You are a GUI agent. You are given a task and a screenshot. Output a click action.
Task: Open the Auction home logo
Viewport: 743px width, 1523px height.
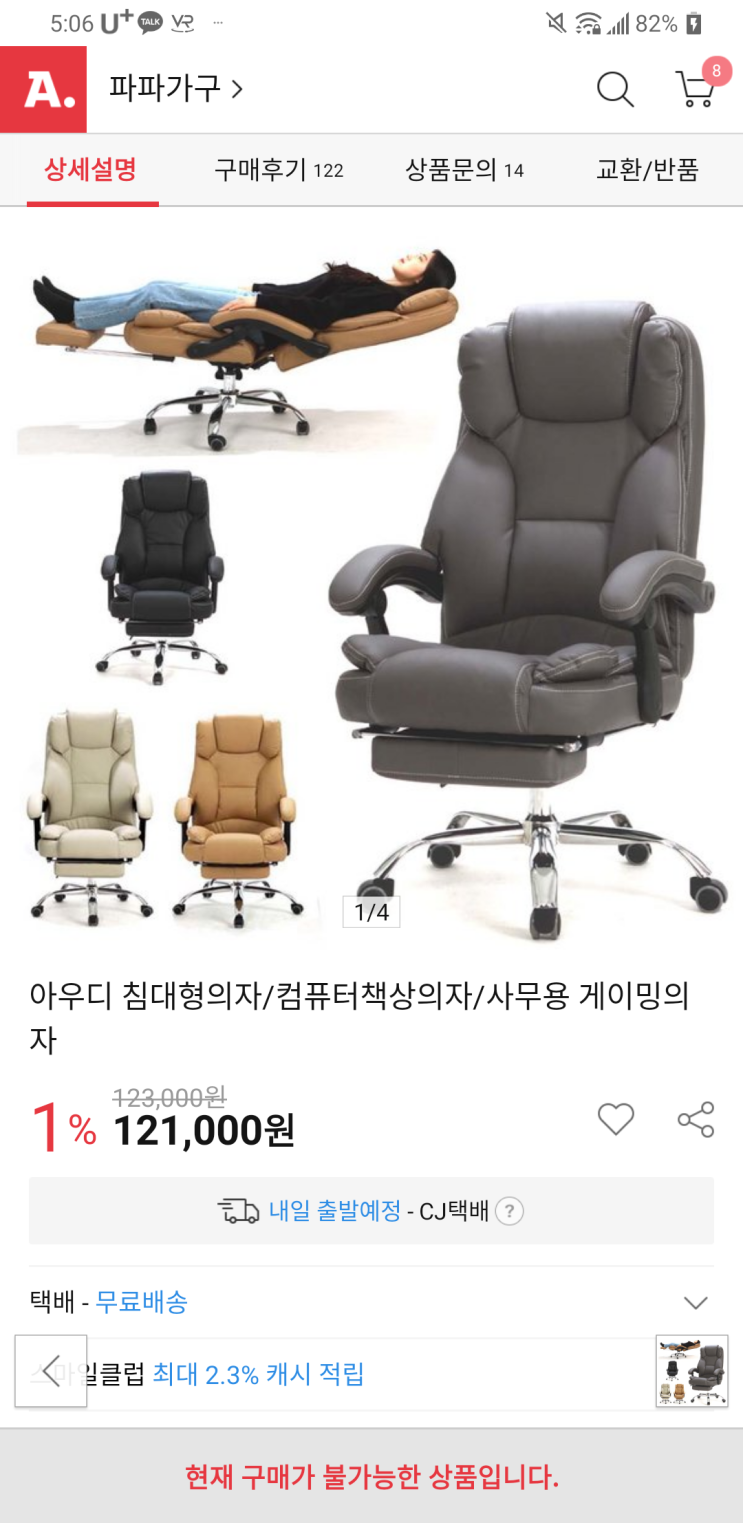(x=43, y=89)
